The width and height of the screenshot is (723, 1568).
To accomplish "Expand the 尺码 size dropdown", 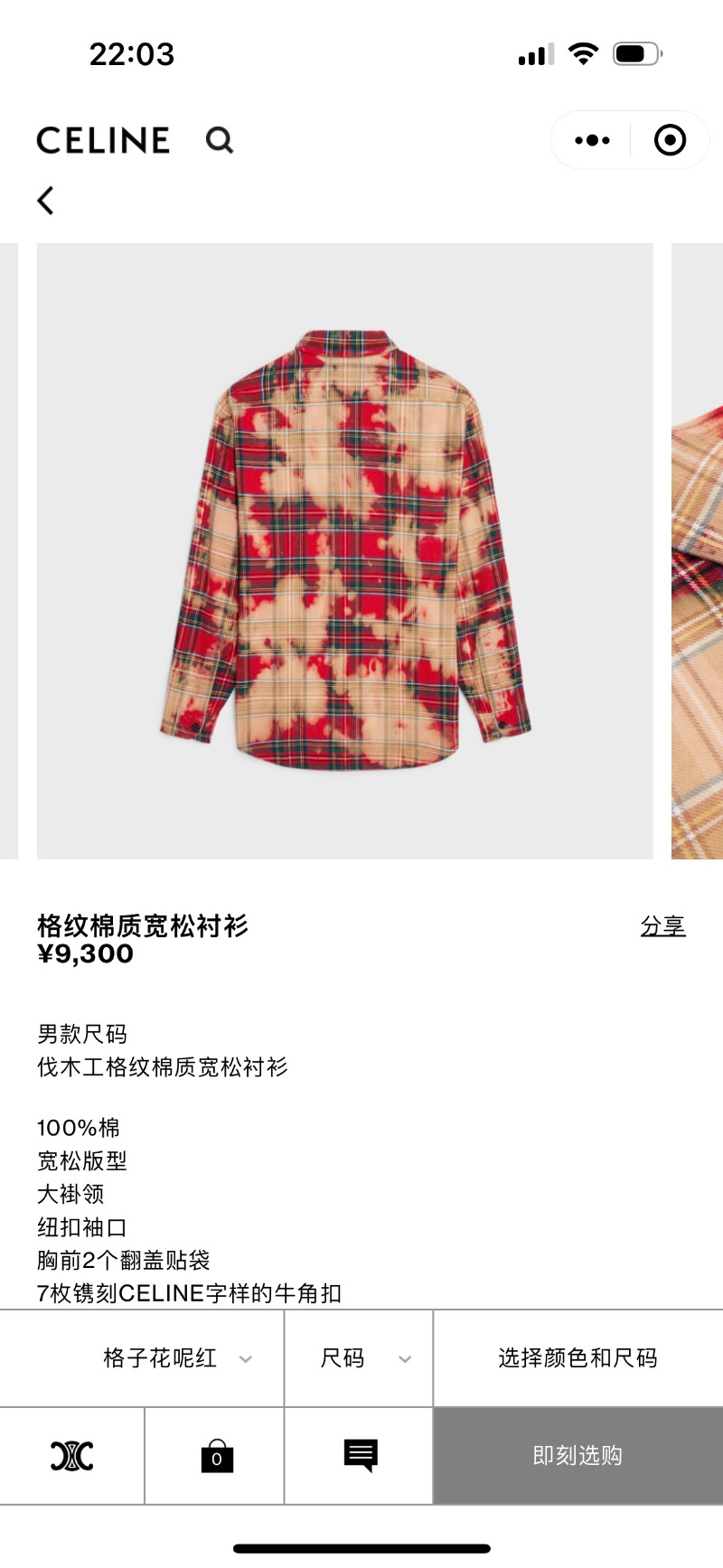I will pyautogui.click(x=364, y=1358).
